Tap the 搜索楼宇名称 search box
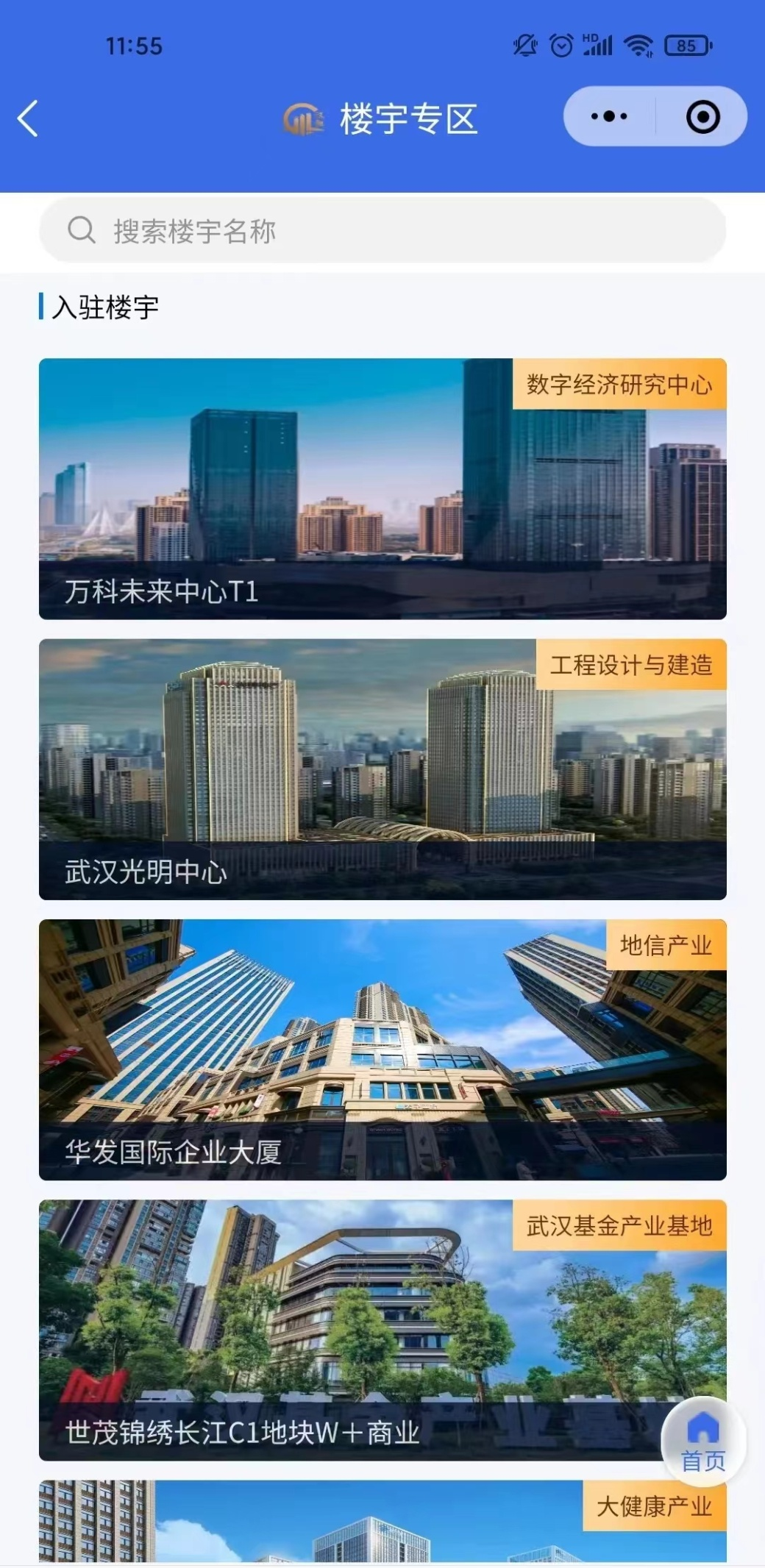Viewport: 765px width, 1568px height. pyautogui.click(x=382, y=230)
